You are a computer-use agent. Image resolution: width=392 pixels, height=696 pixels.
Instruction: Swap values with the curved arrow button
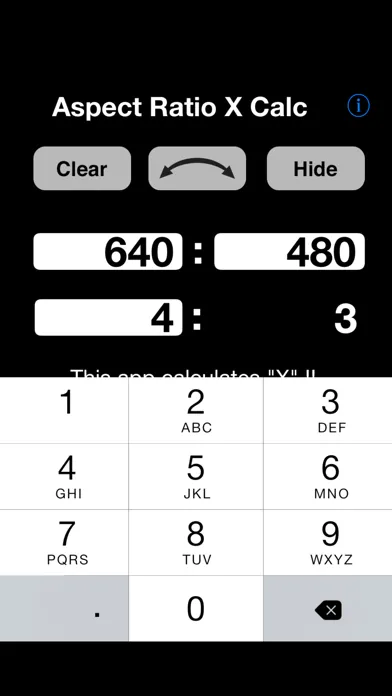(x=197, y=168)
